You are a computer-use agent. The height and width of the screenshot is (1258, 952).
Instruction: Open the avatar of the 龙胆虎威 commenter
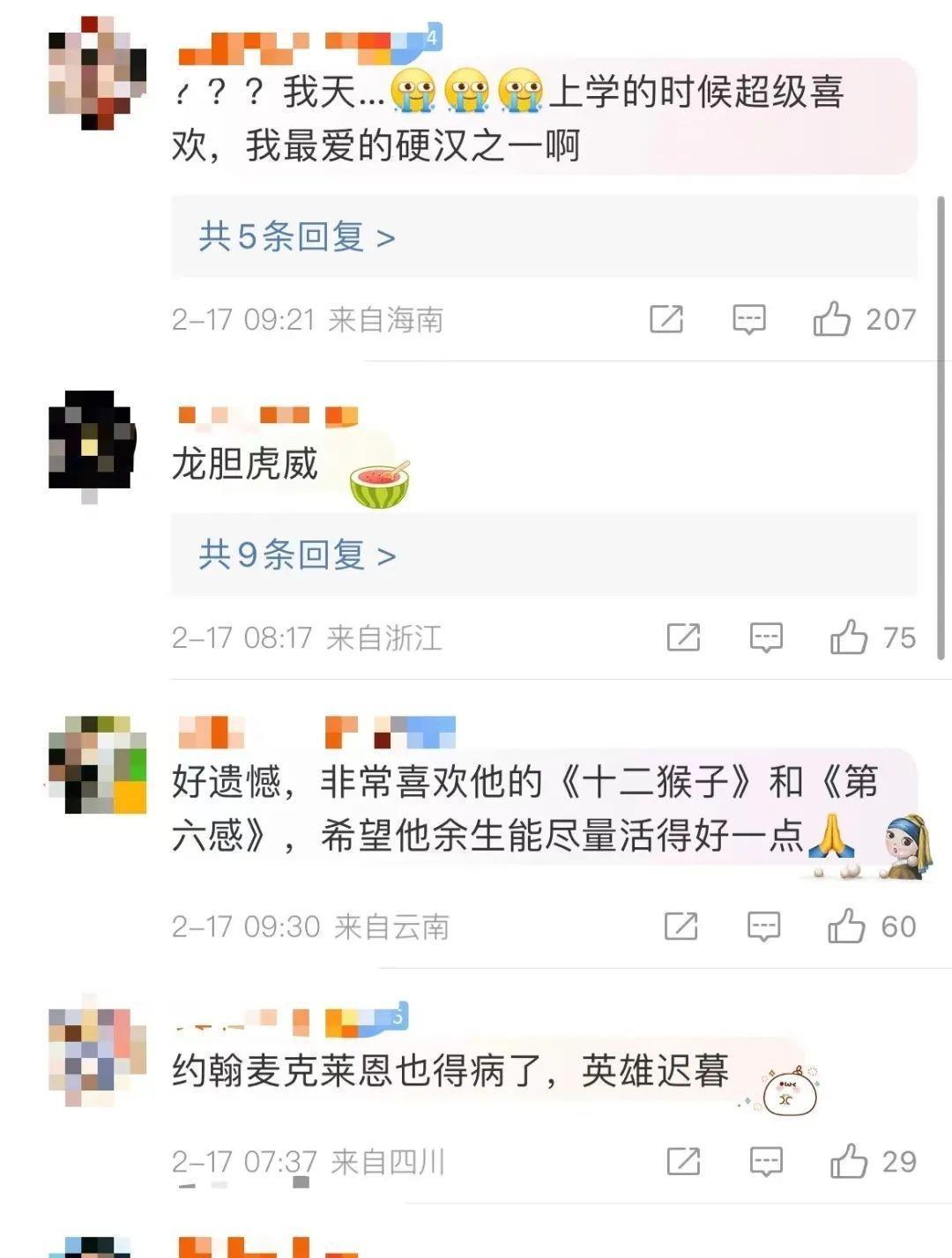click(x=93, y=441)
